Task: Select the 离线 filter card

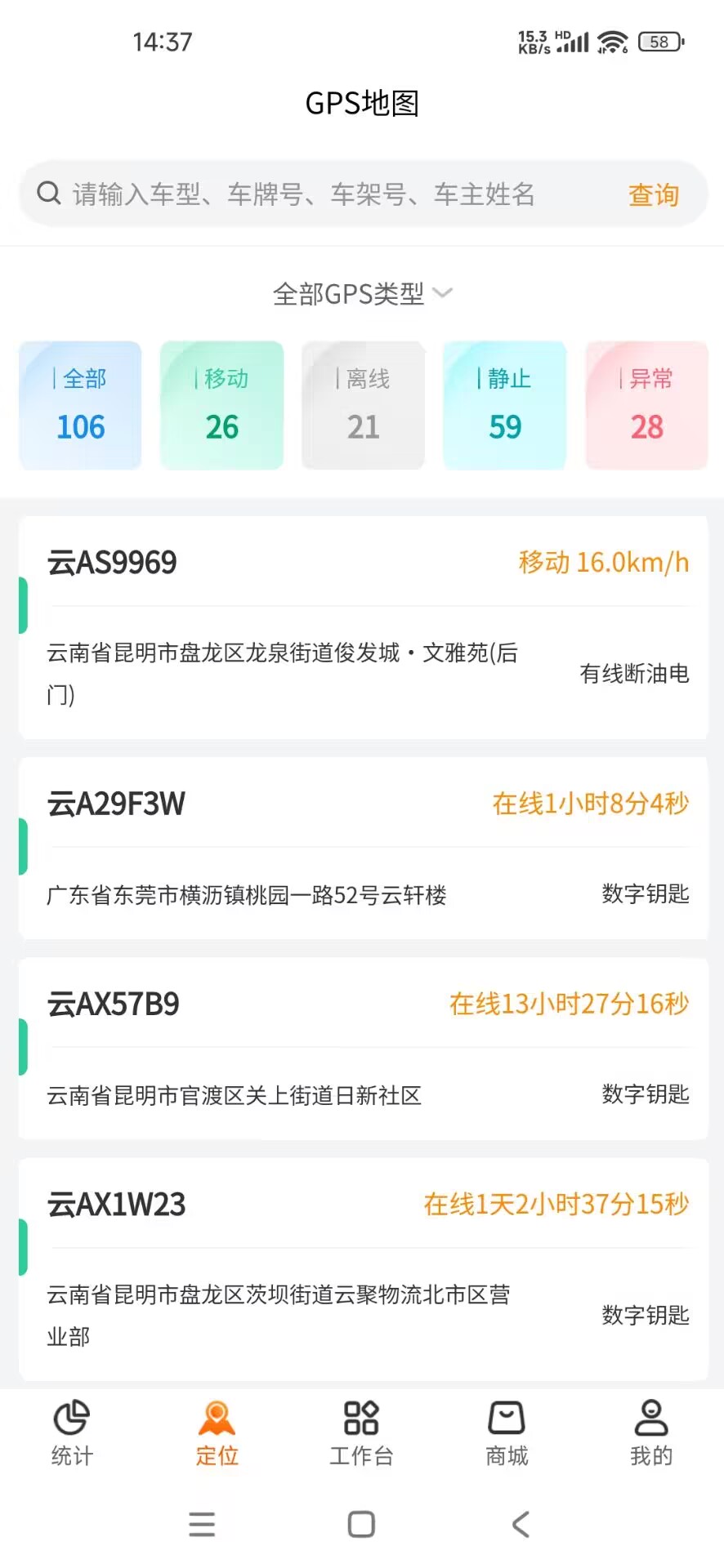Action: [x=363, y=405]
